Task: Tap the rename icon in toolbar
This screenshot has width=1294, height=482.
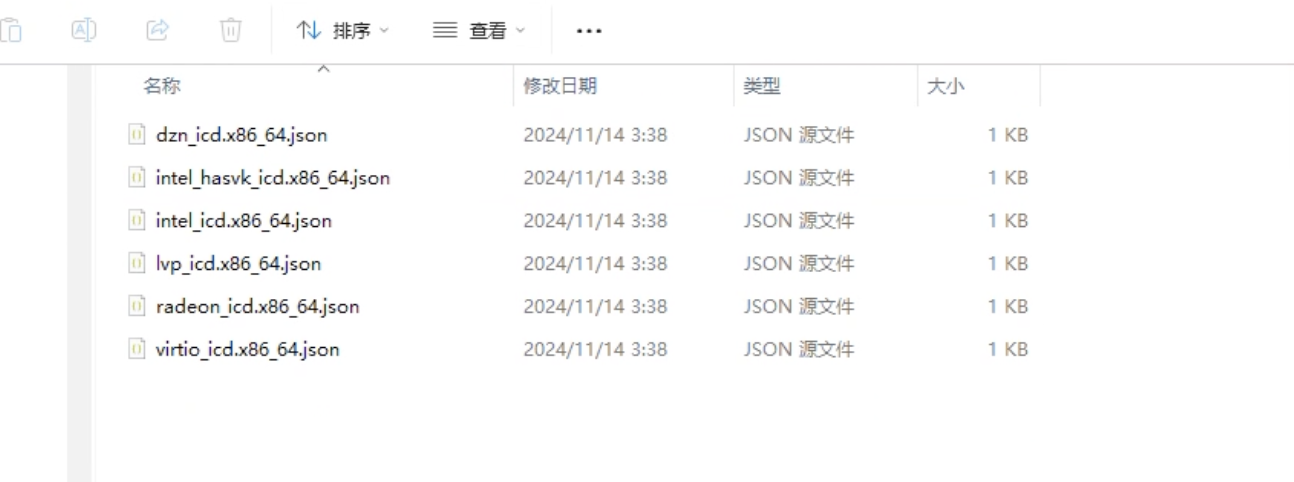Action: point(84,31)
